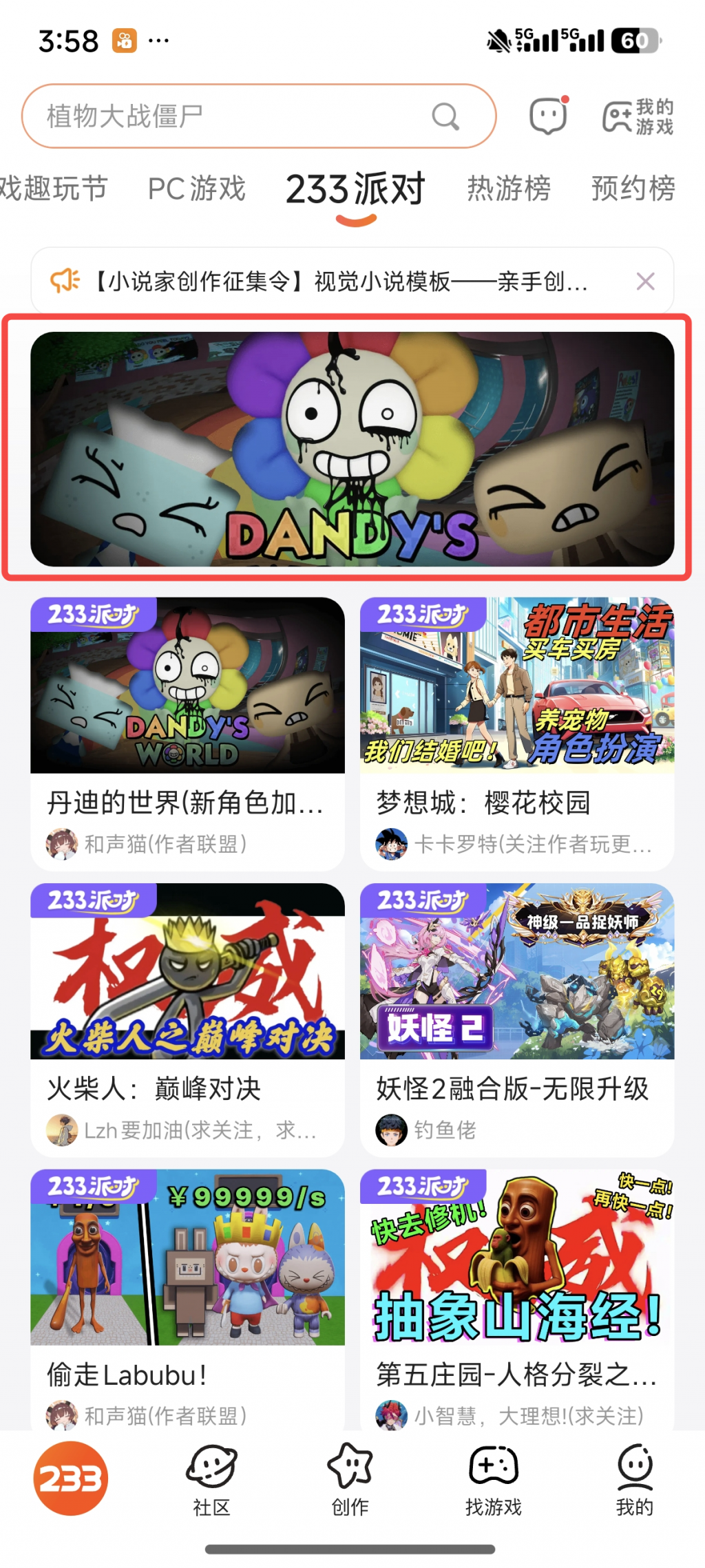Open the 妖怪2融合版-无限升级 game card
Viewport: 705px width, 1568px height.
(516, 1019)
